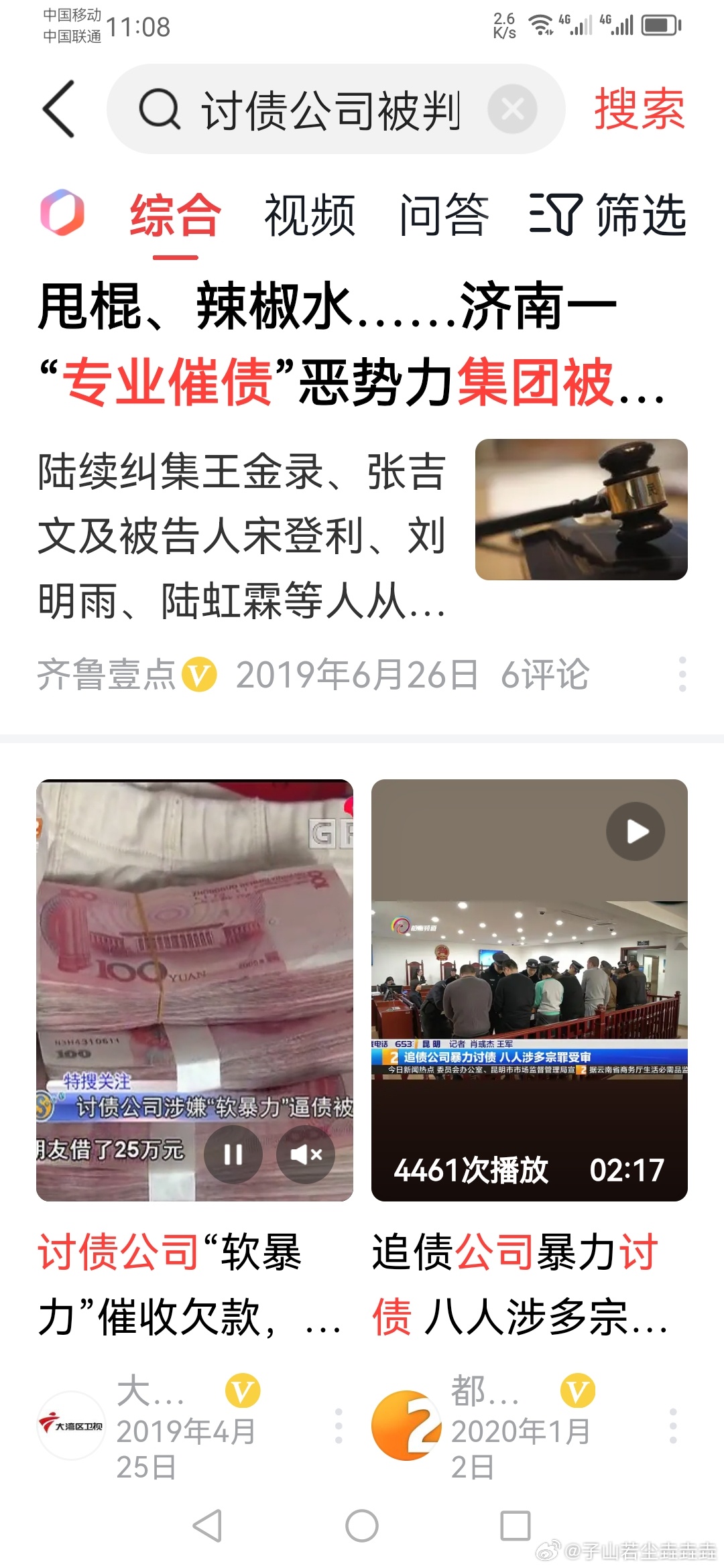
Task: Tap the system home button
Action: pos(362,1526)
